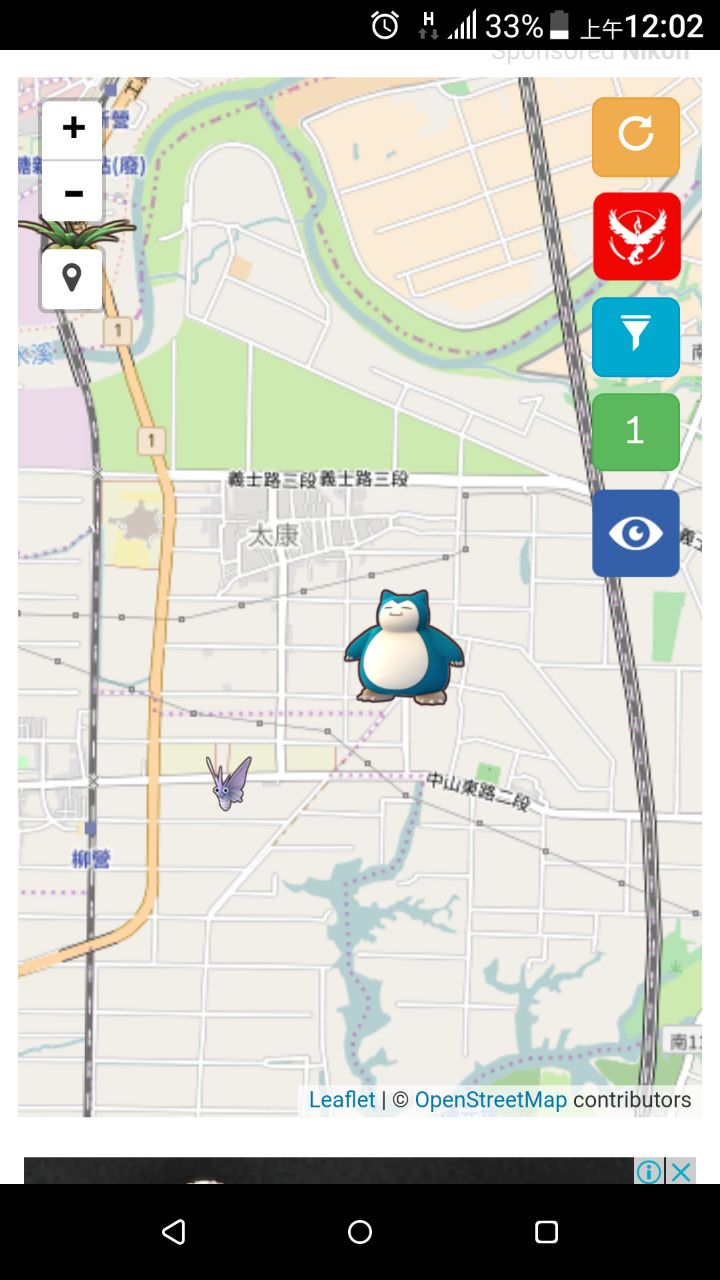Select the Snorlax marker on the map

[x=404, y=648]
